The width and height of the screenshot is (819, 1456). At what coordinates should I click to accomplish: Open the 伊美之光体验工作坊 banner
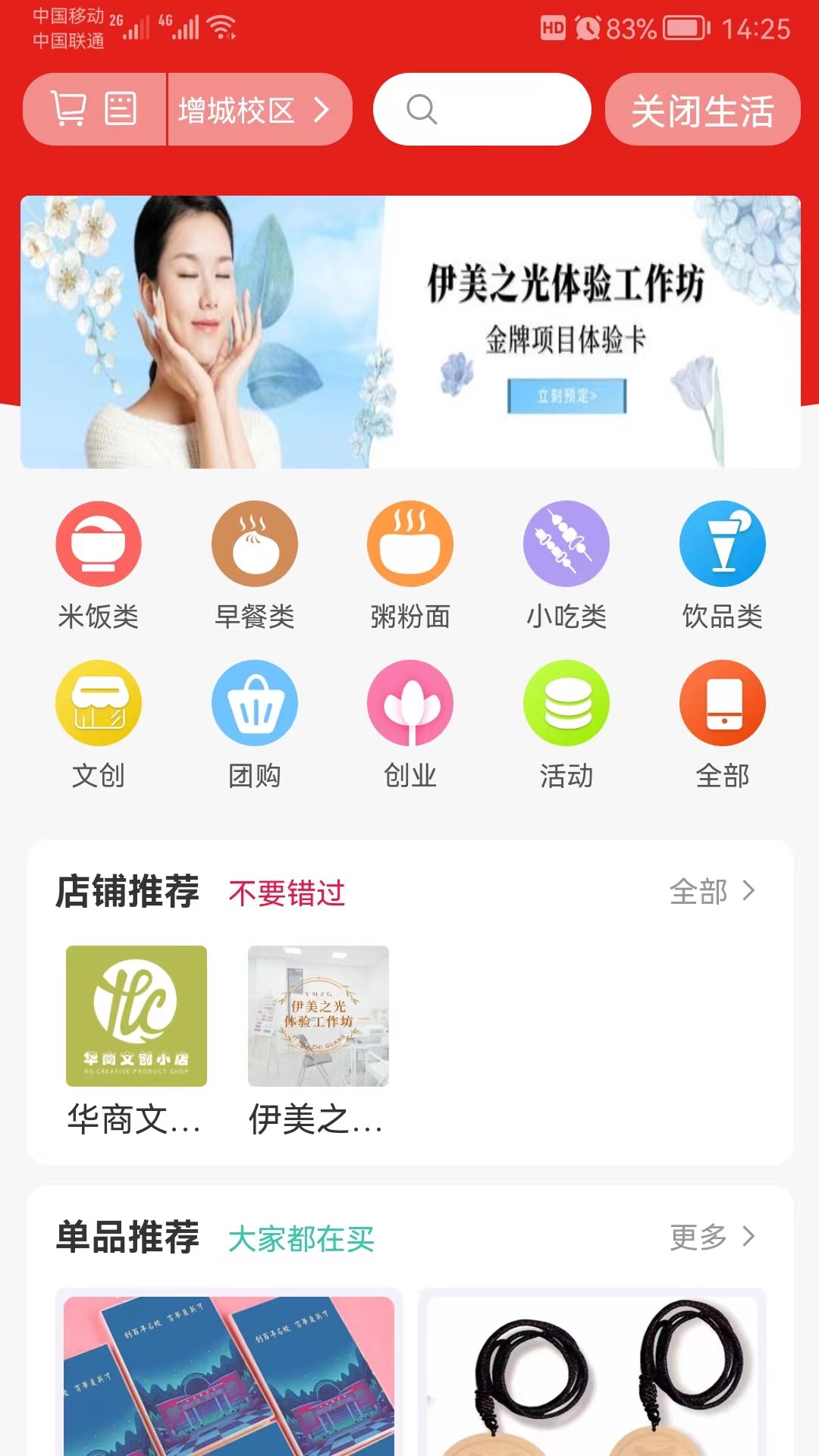[410, 332]
